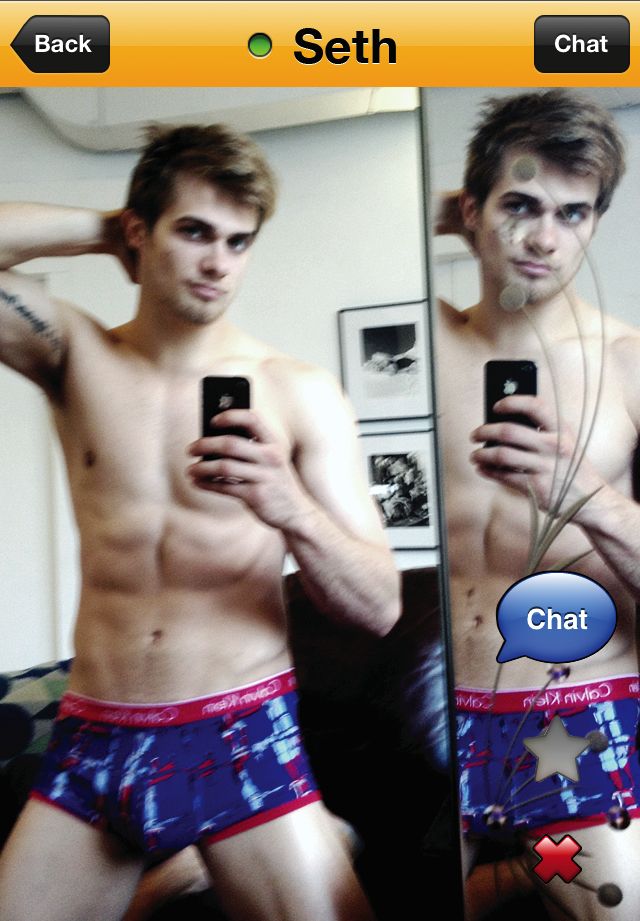Open chat from the top bar
Viewport: 640px width, 921px height.
581,44
